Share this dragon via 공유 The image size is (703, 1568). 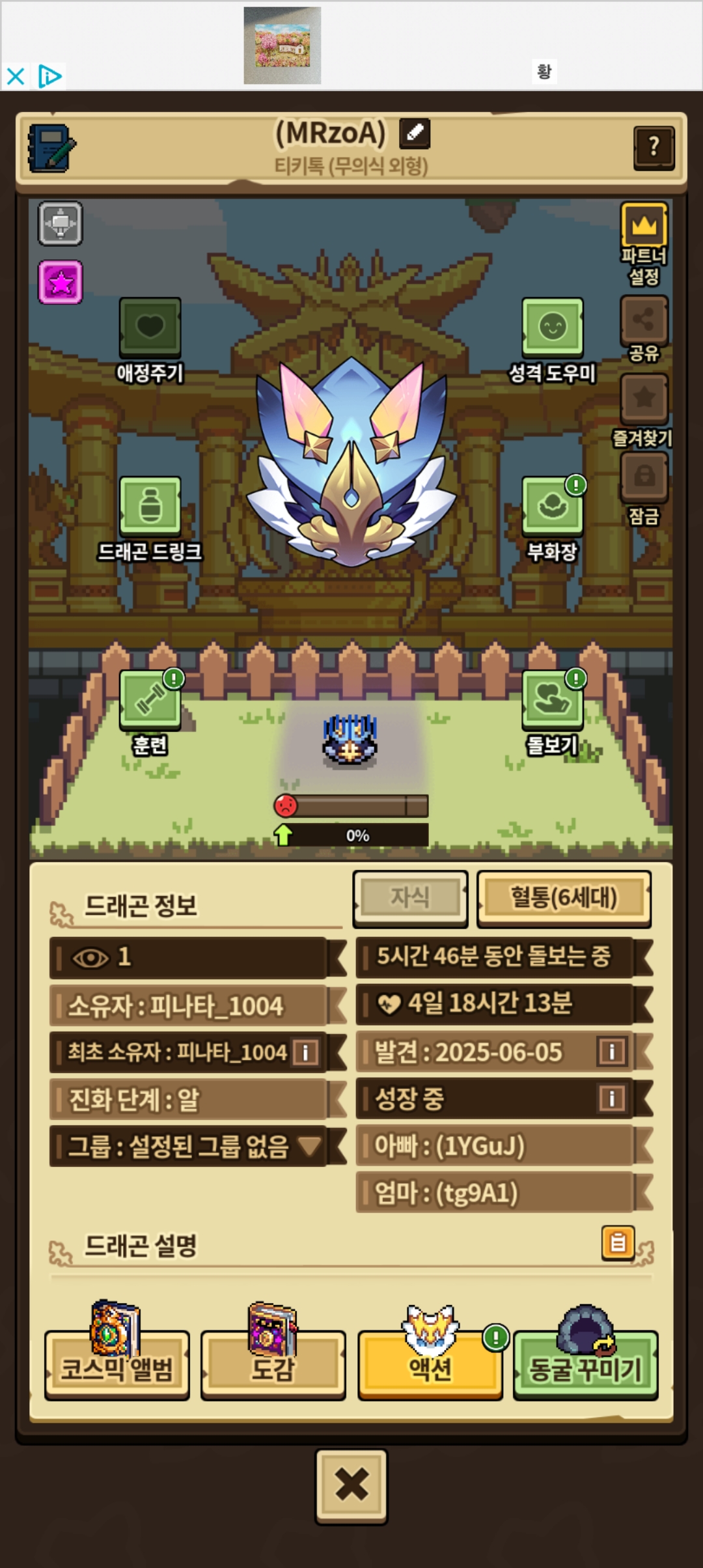(x=644, y=319)
